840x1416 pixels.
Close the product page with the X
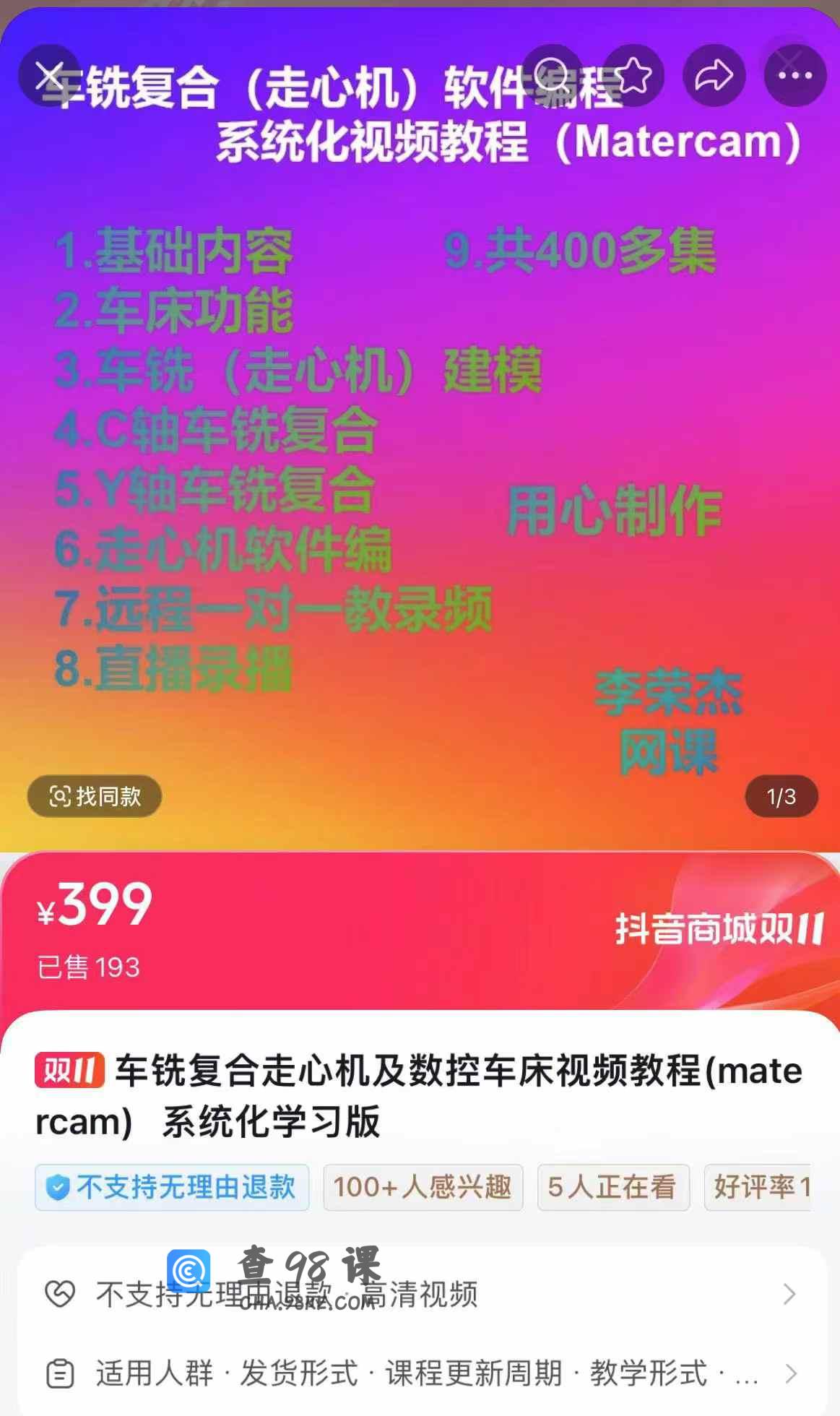click(x=49, y=75)
